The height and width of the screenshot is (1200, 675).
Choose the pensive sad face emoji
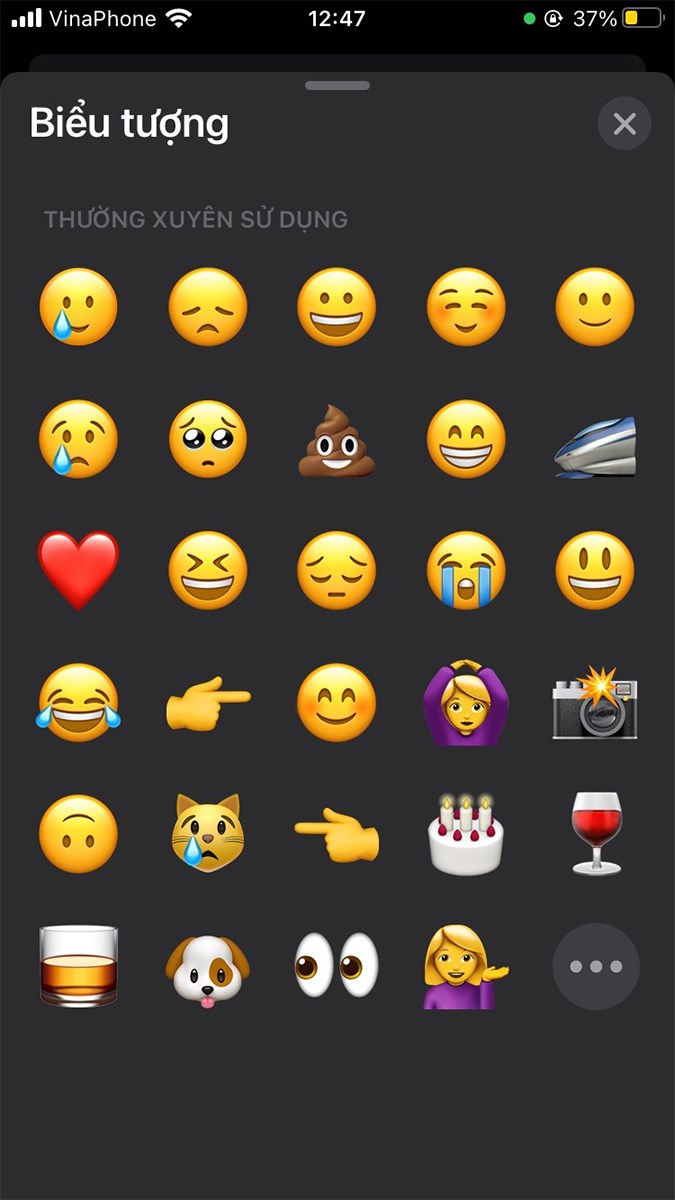click(x=337, y=570)
